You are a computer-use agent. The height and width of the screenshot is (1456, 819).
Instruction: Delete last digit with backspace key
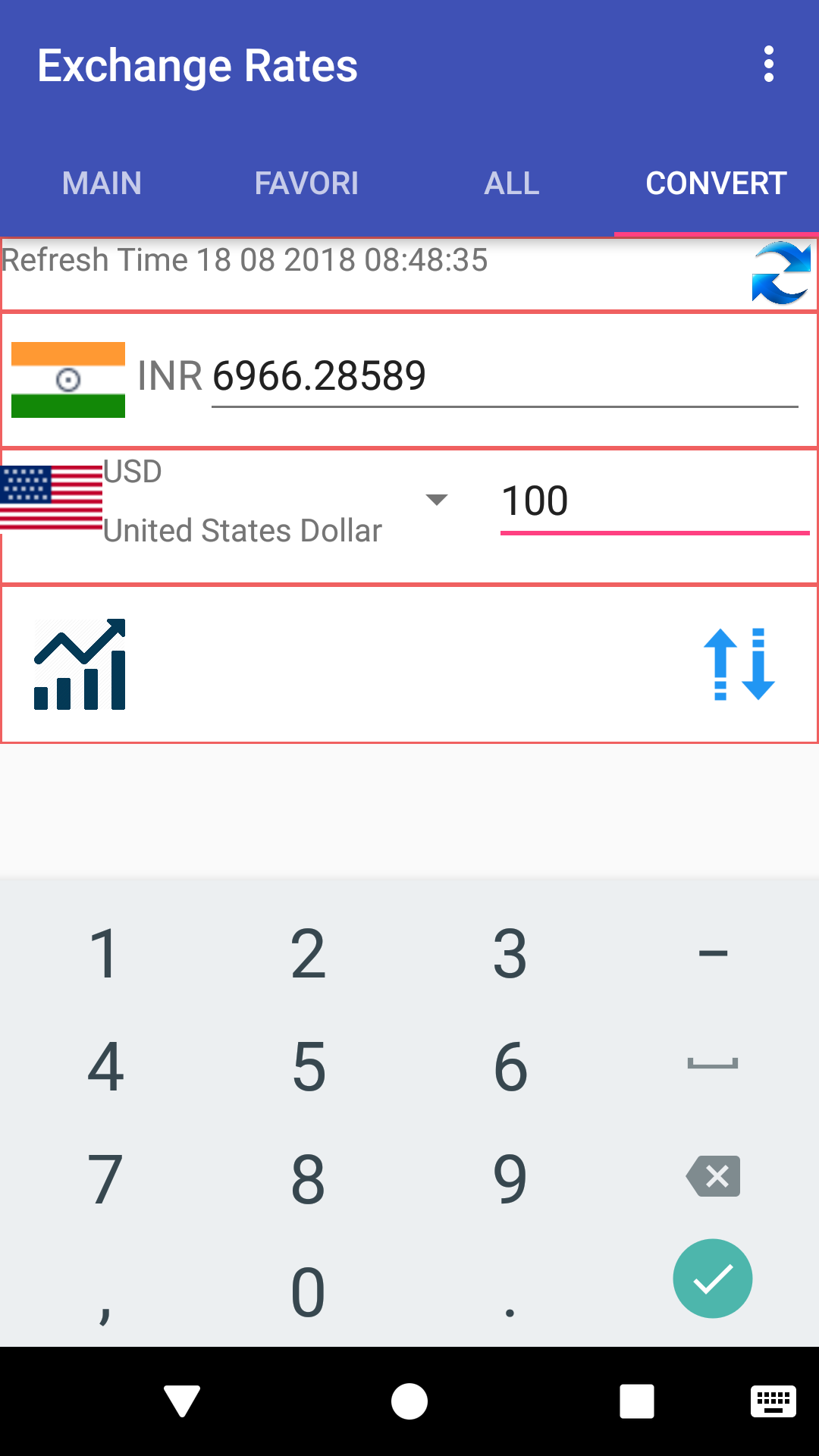pos(713,1177)
